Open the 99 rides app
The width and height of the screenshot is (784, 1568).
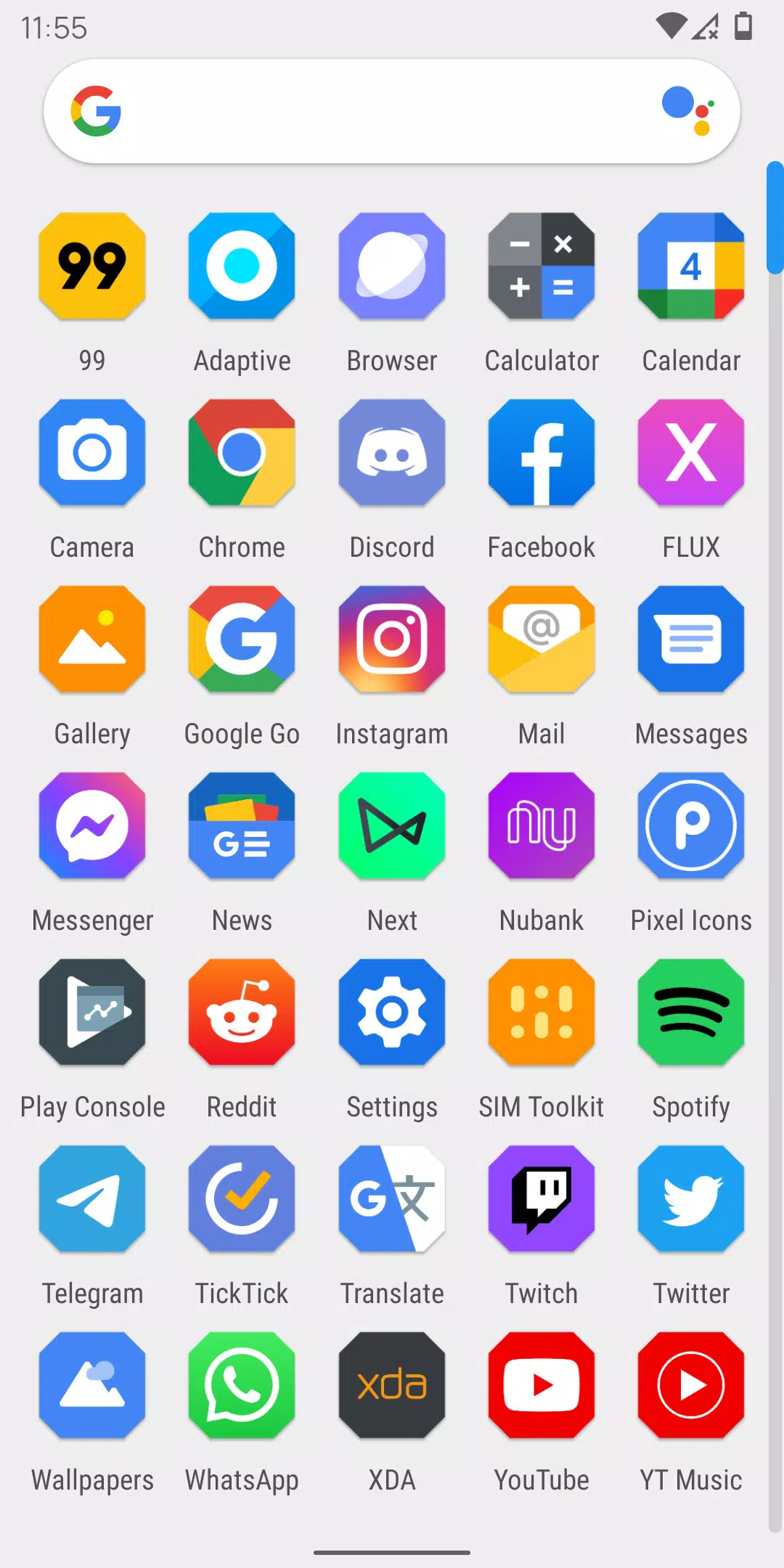(x=92, y=266)
